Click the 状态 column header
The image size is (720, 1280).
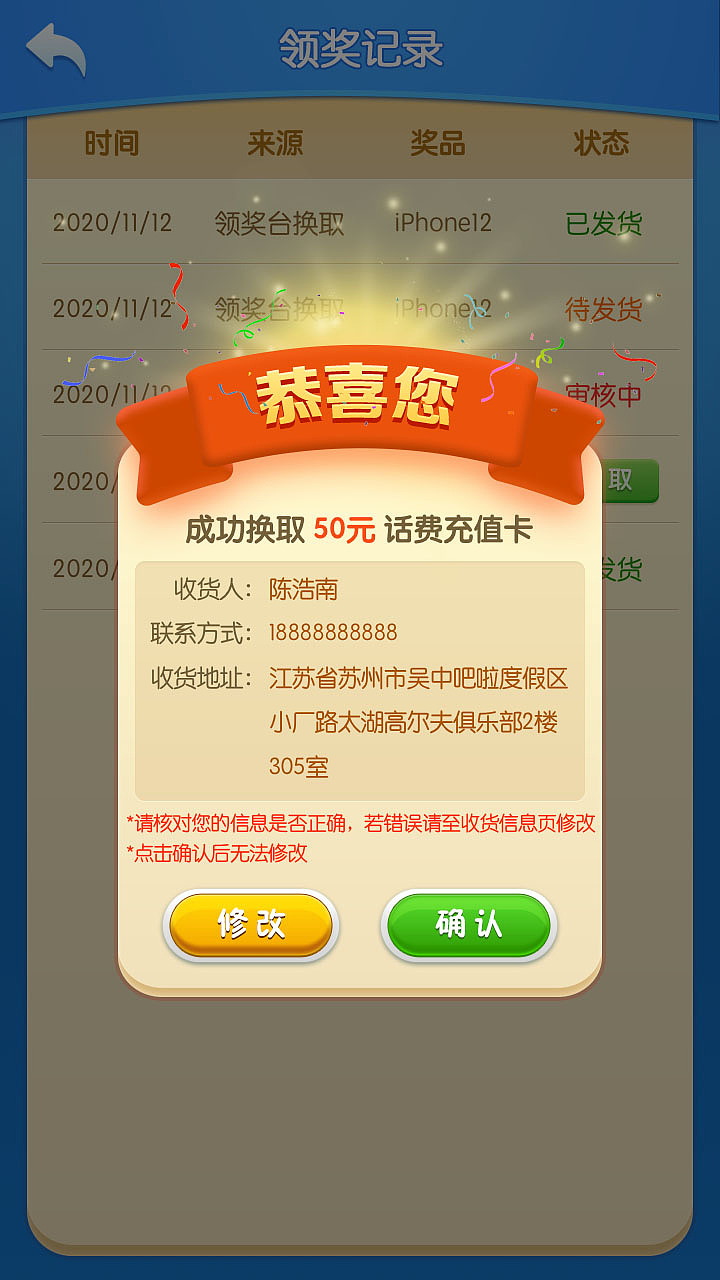pyautogui.click(x=598, y=143)
